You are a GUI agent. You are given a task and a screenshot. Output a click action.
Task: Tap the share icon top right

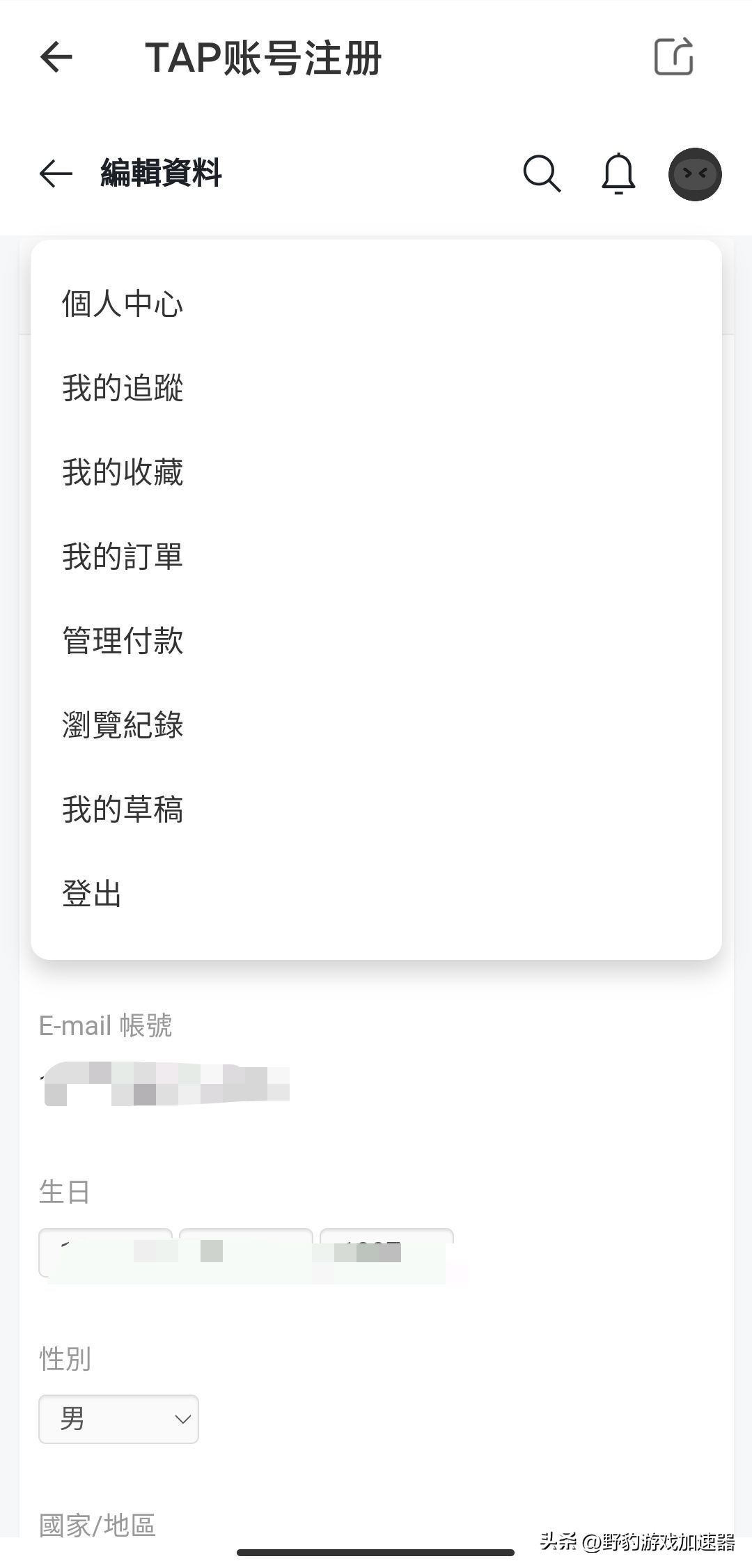673,57
